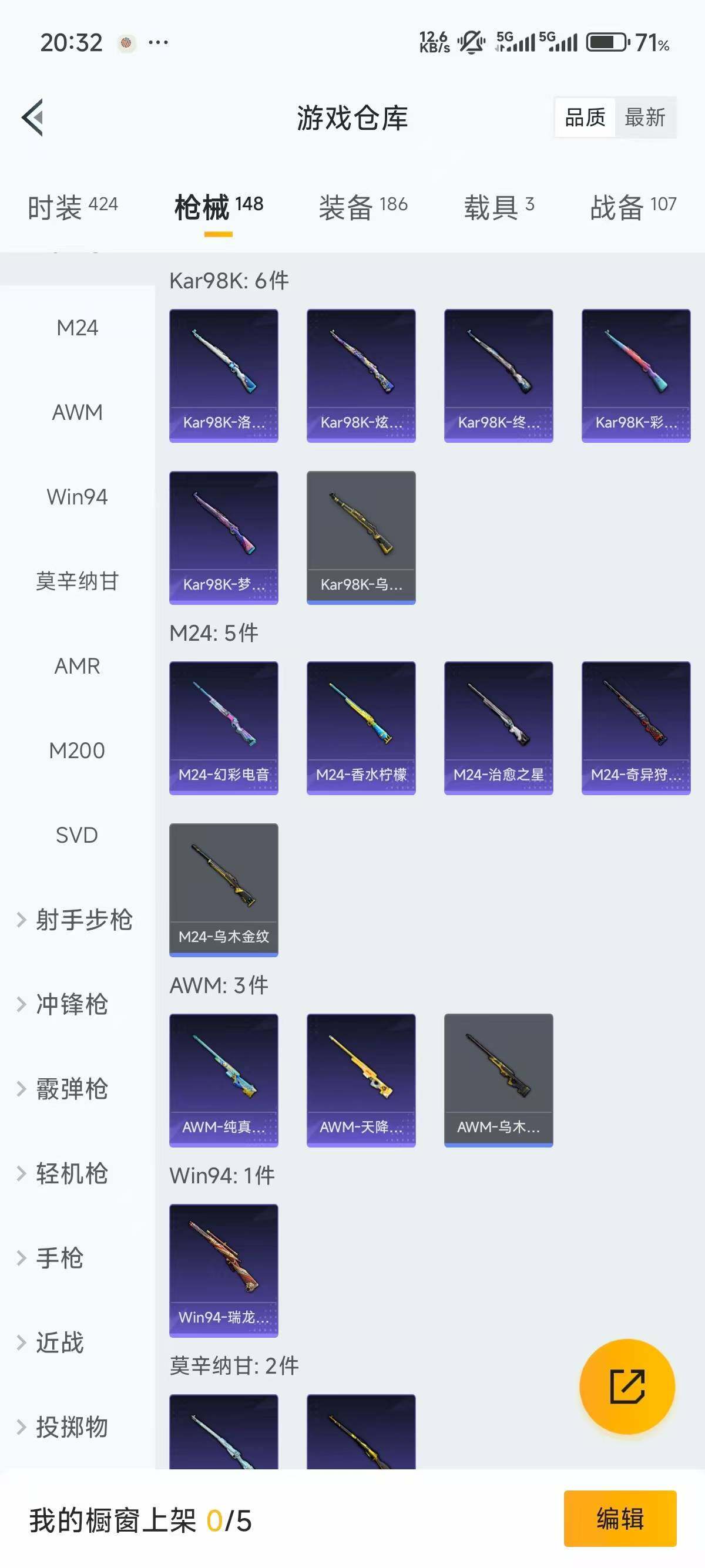Open the AWM-纯真 skin card
Viewport: 705px width, 1568px height.
tap(223, 1079)
